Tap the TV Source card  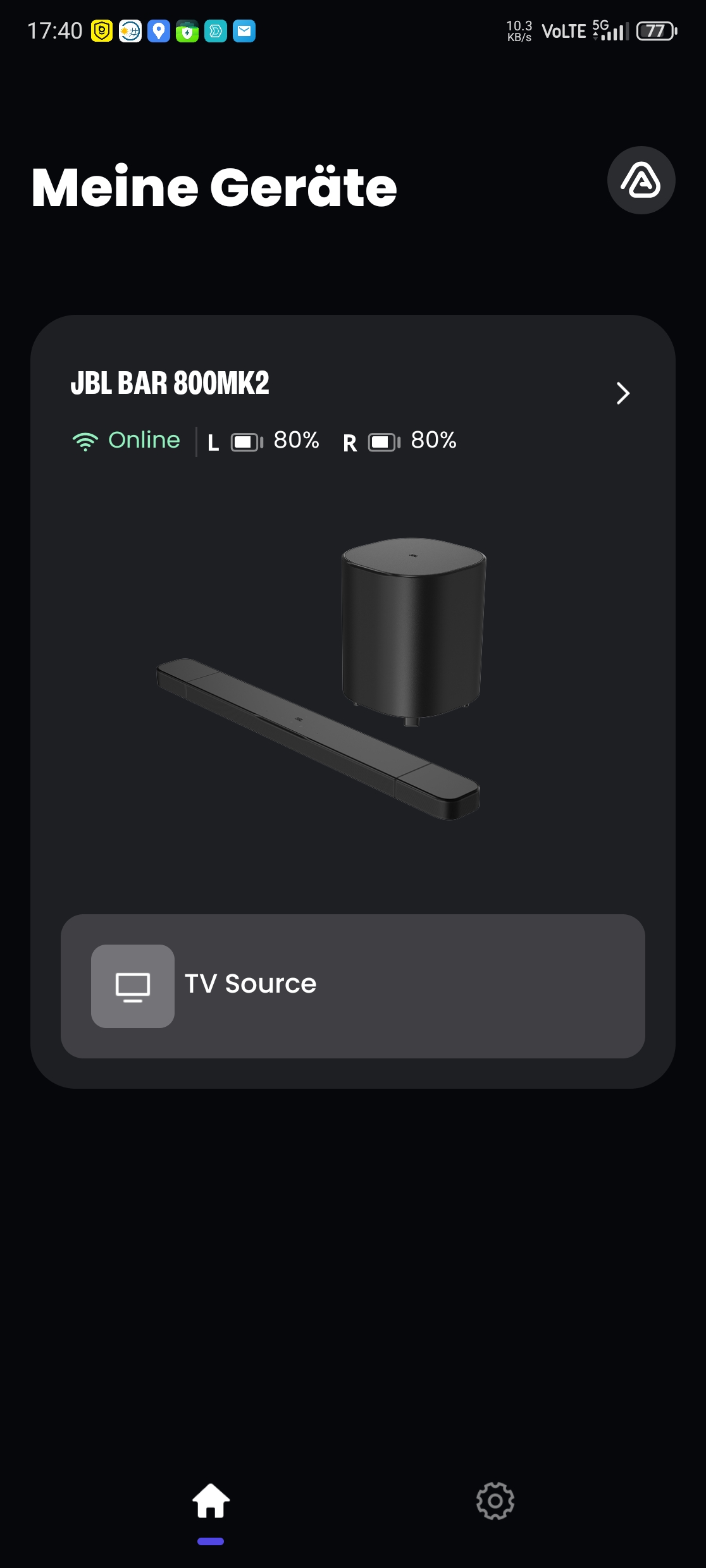[352, 986]
